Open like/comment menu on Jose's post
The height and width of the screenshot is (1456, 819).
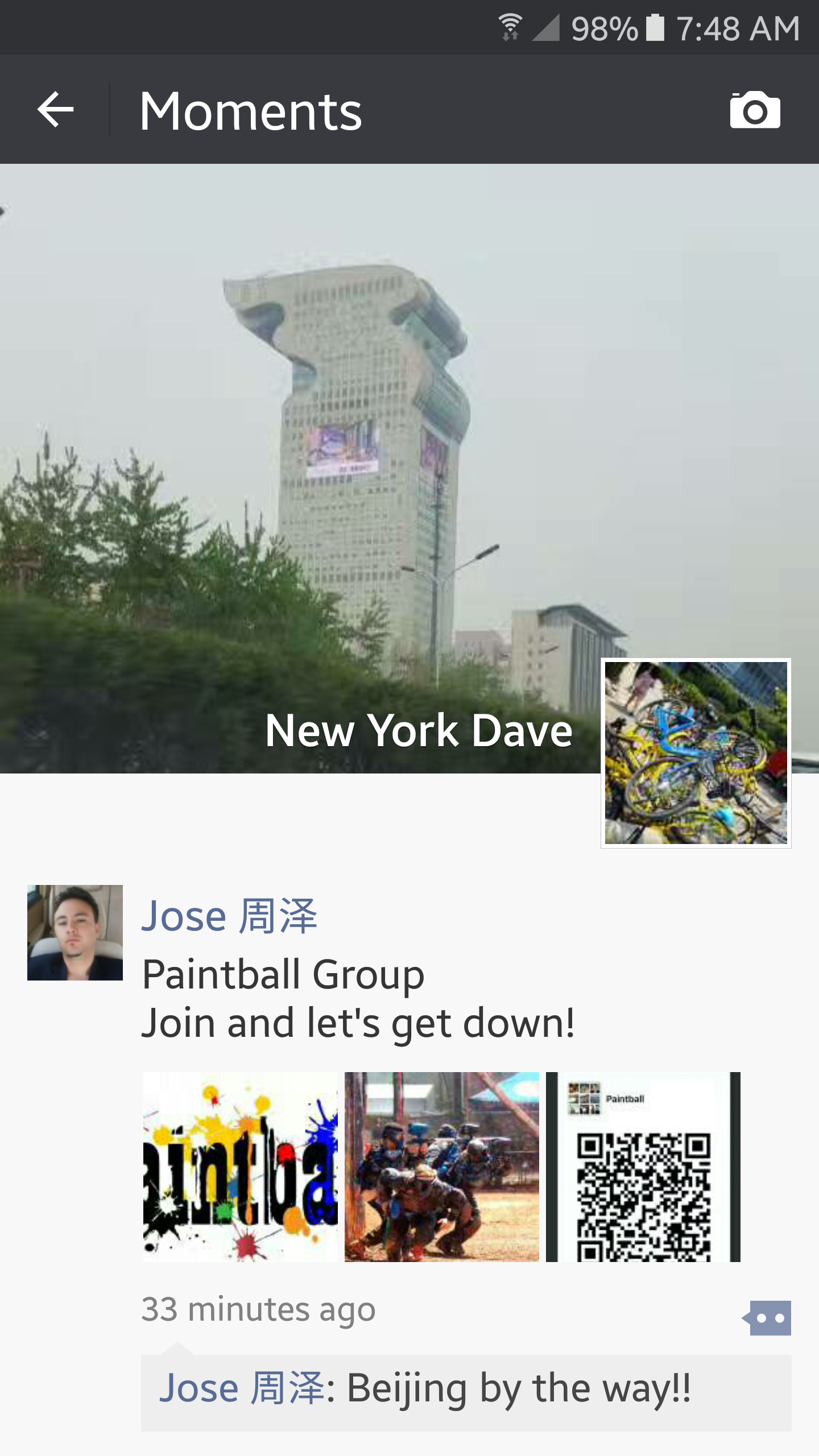pos(768,1318)
